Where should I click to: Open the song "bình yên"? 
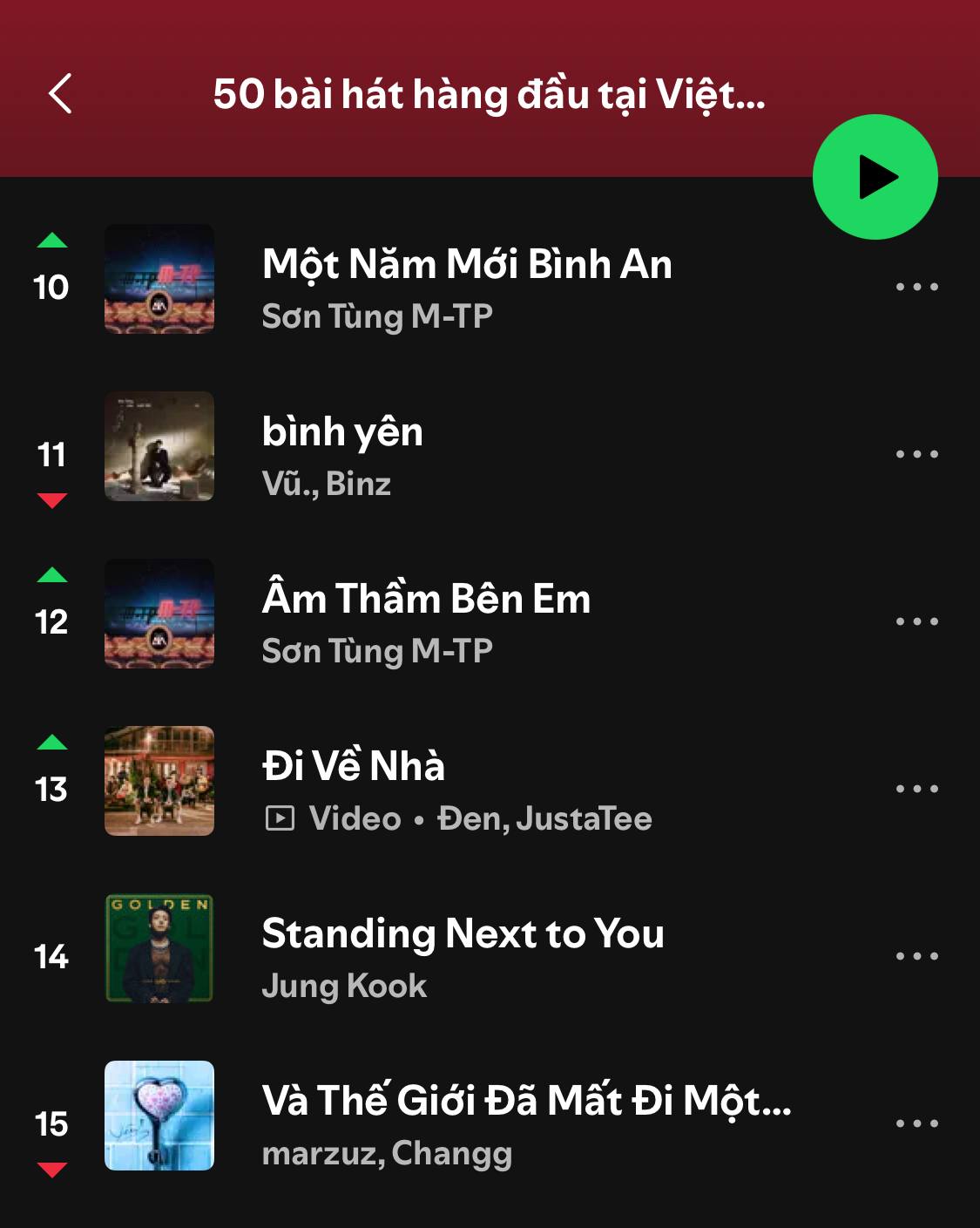(x=343, y=431)
